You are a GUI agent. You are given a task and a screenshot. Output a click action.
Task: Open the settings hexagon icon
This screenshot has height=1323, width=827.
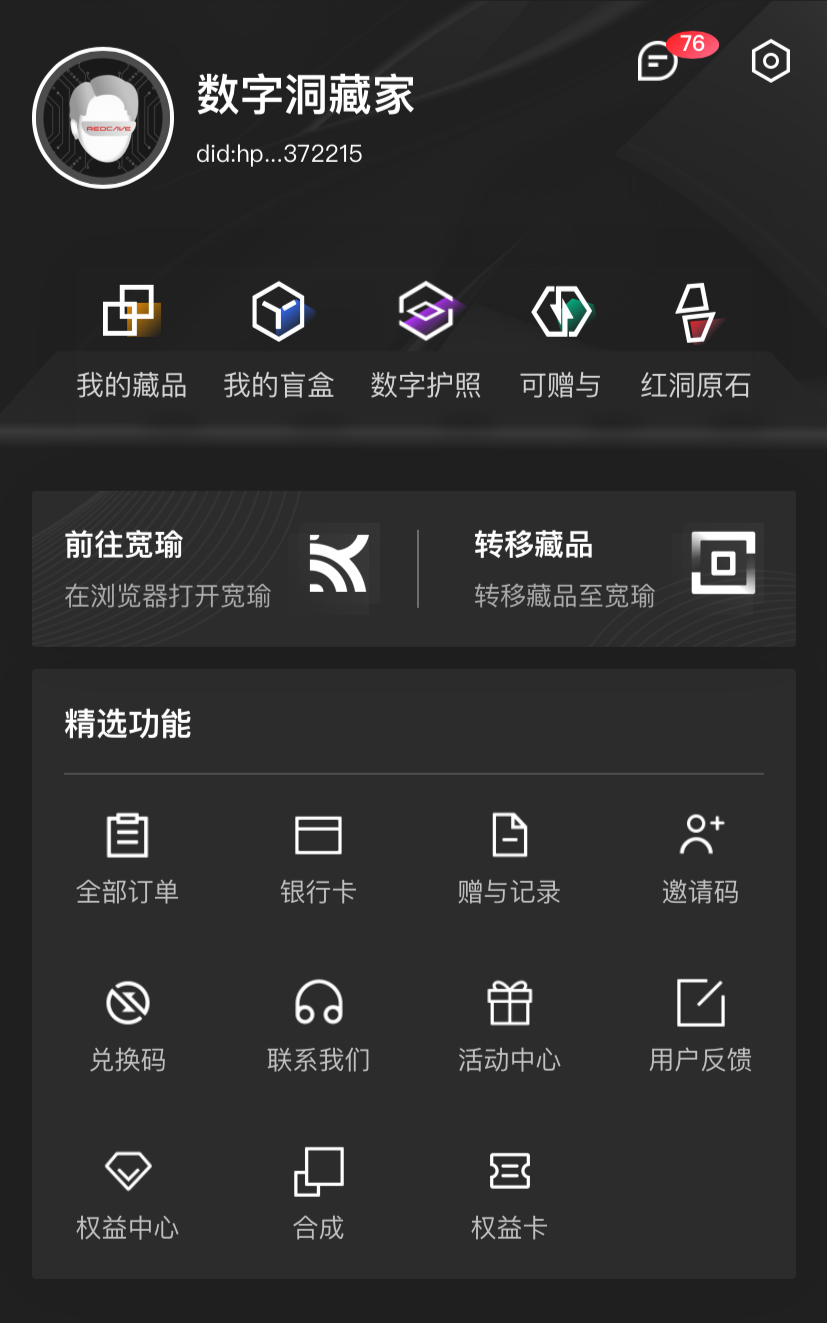coord(770,62)
